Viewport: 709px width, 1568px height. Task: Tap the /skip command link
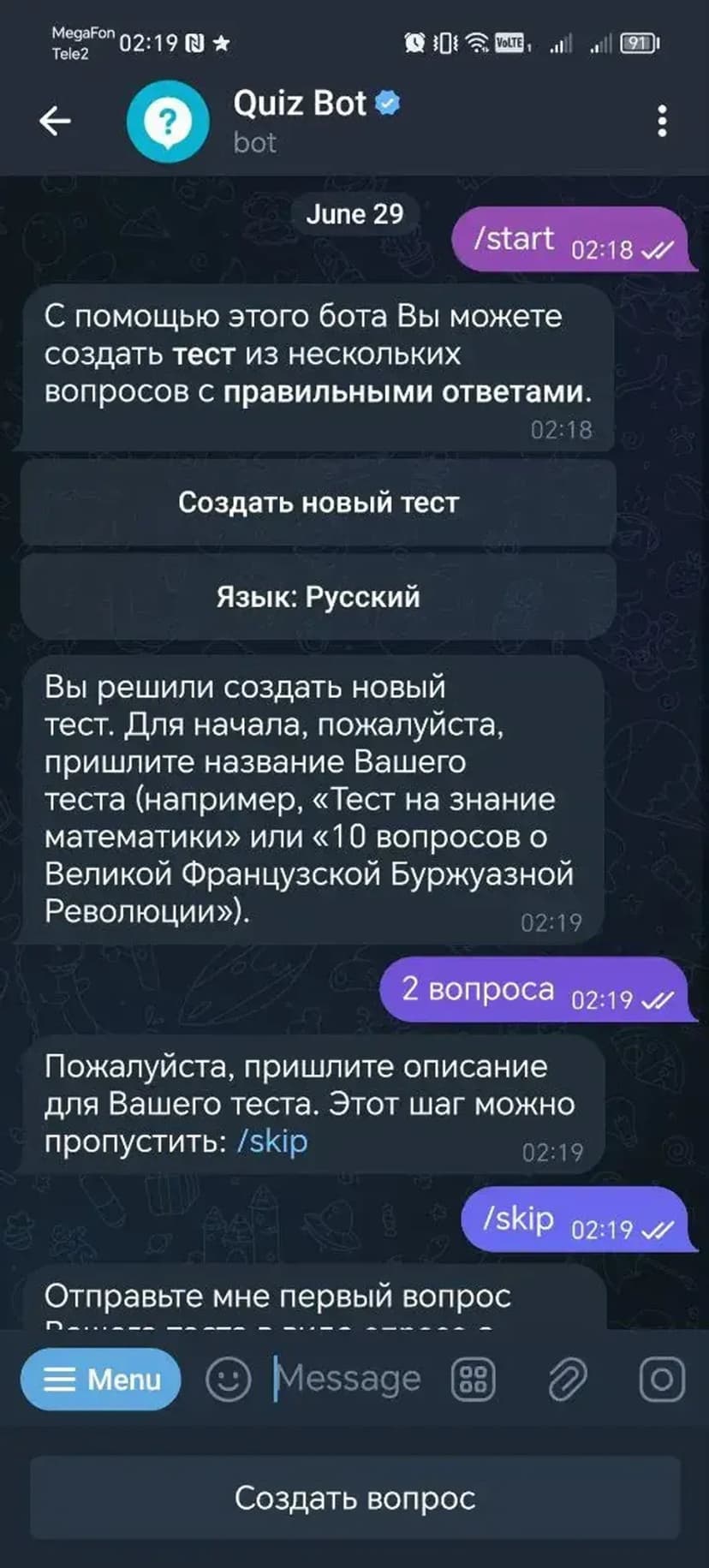pos(272,1142)
